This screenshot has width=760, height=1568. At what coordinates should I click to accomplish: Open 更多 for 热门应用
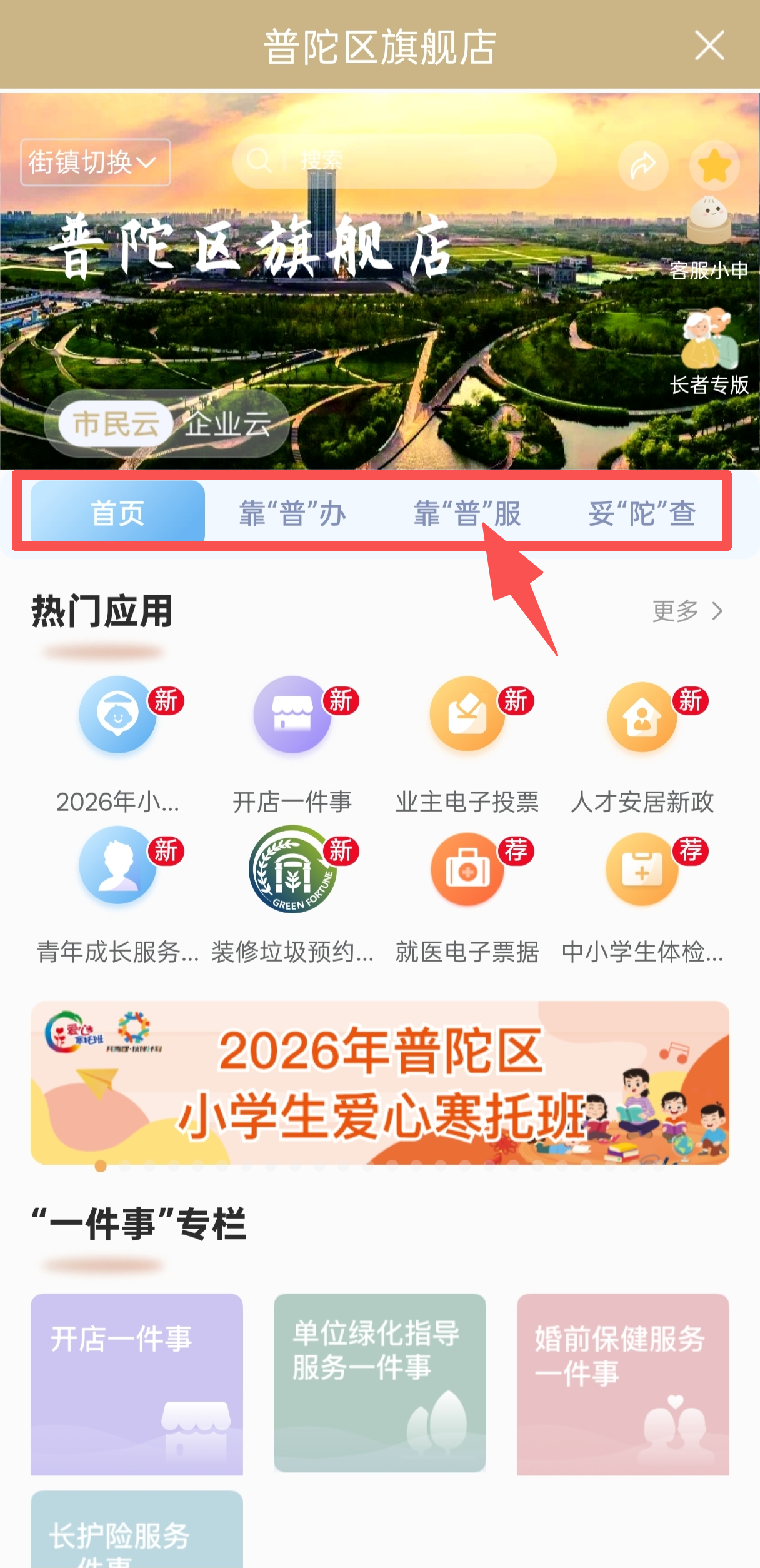(x=687, y=611)
